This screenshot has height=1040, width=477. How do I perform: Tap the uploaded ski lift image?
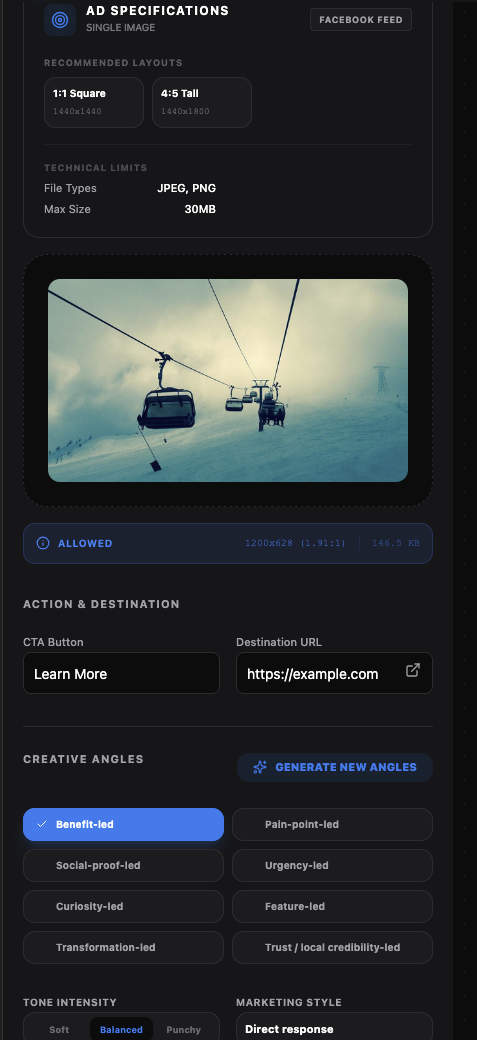pyautogui.click(x=228, y=380)
